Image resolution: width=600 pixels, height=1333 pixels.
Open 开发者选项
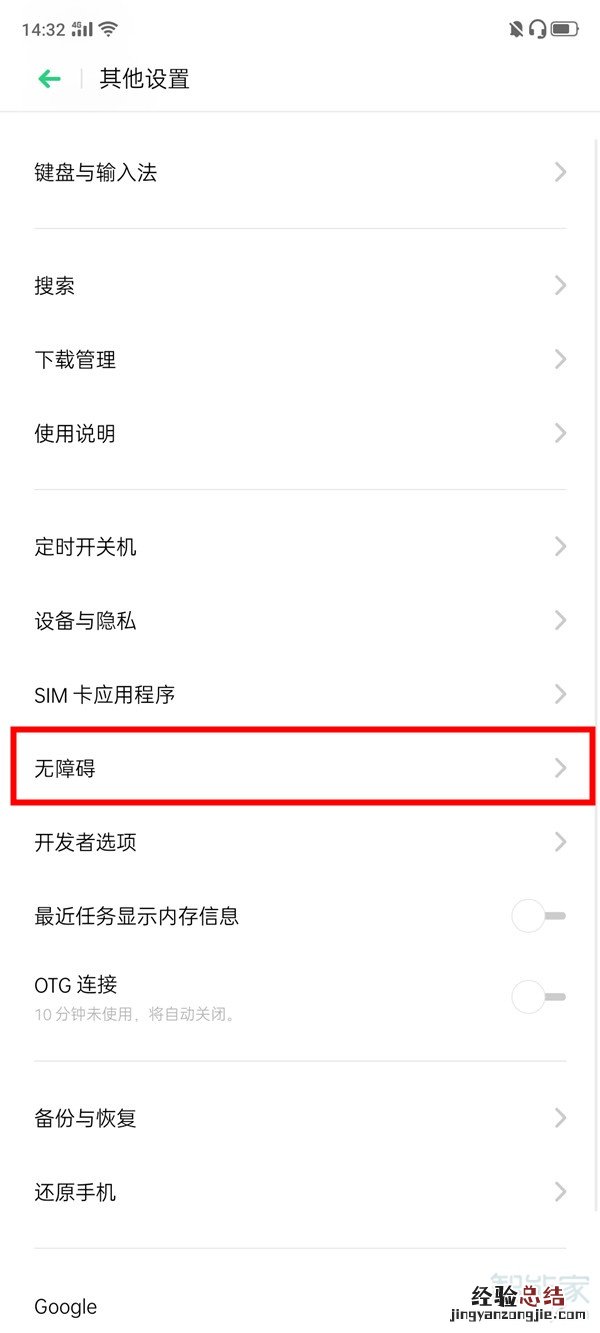click(x=300, y=842)
